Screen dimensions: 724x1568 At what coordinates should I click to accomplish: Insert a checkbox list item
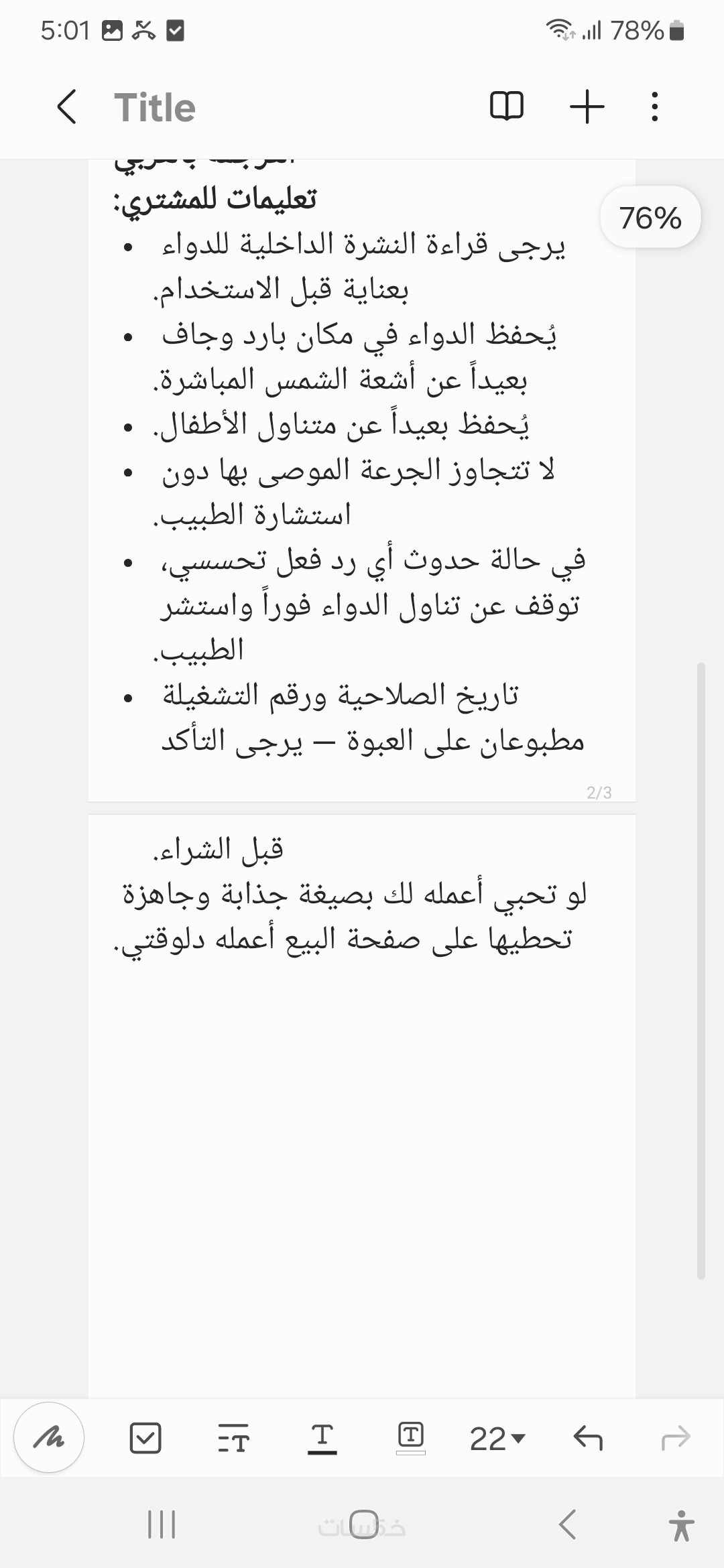coord(145,1438)
